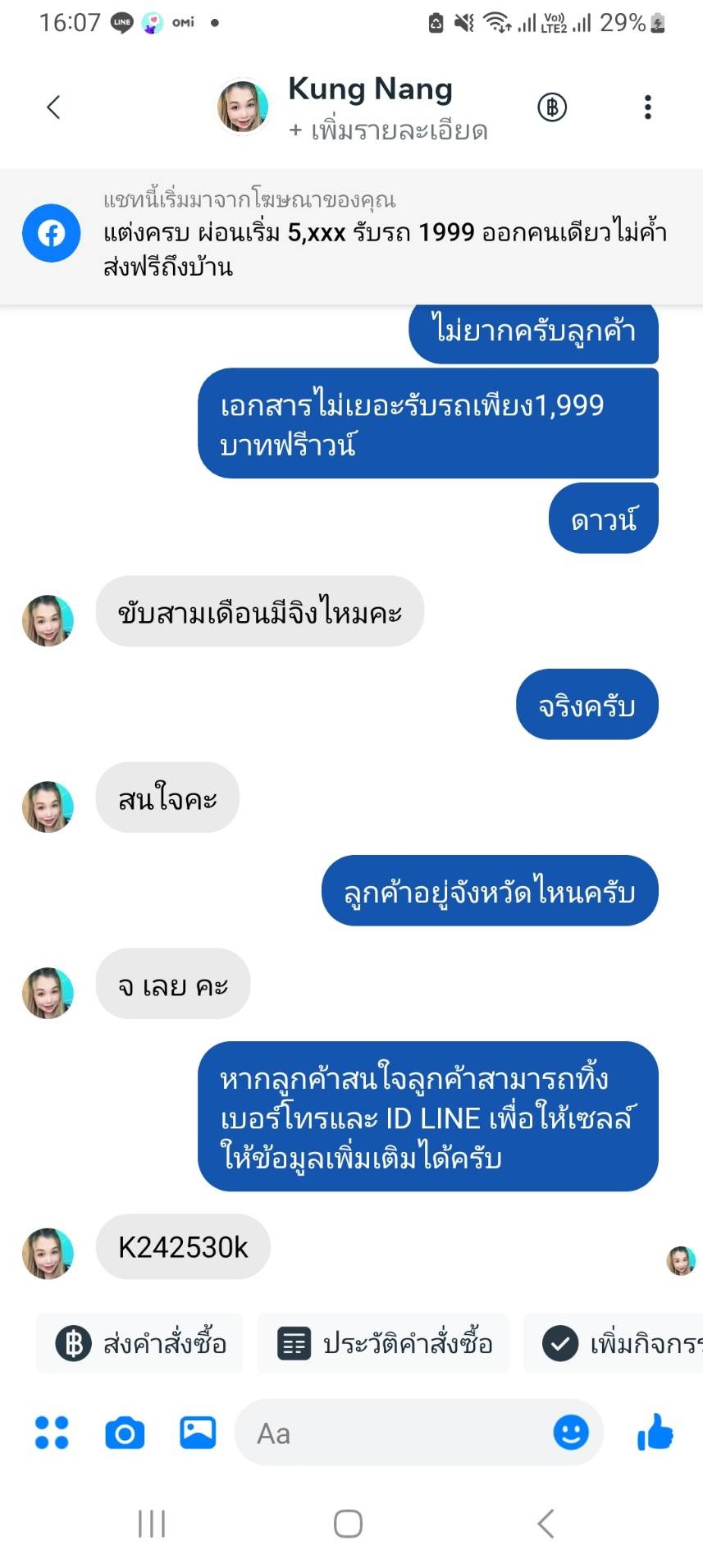The width and height of the screenshot is (703, 1568).
Task: Focus the Aa message input field
Action: [394, 1433]
